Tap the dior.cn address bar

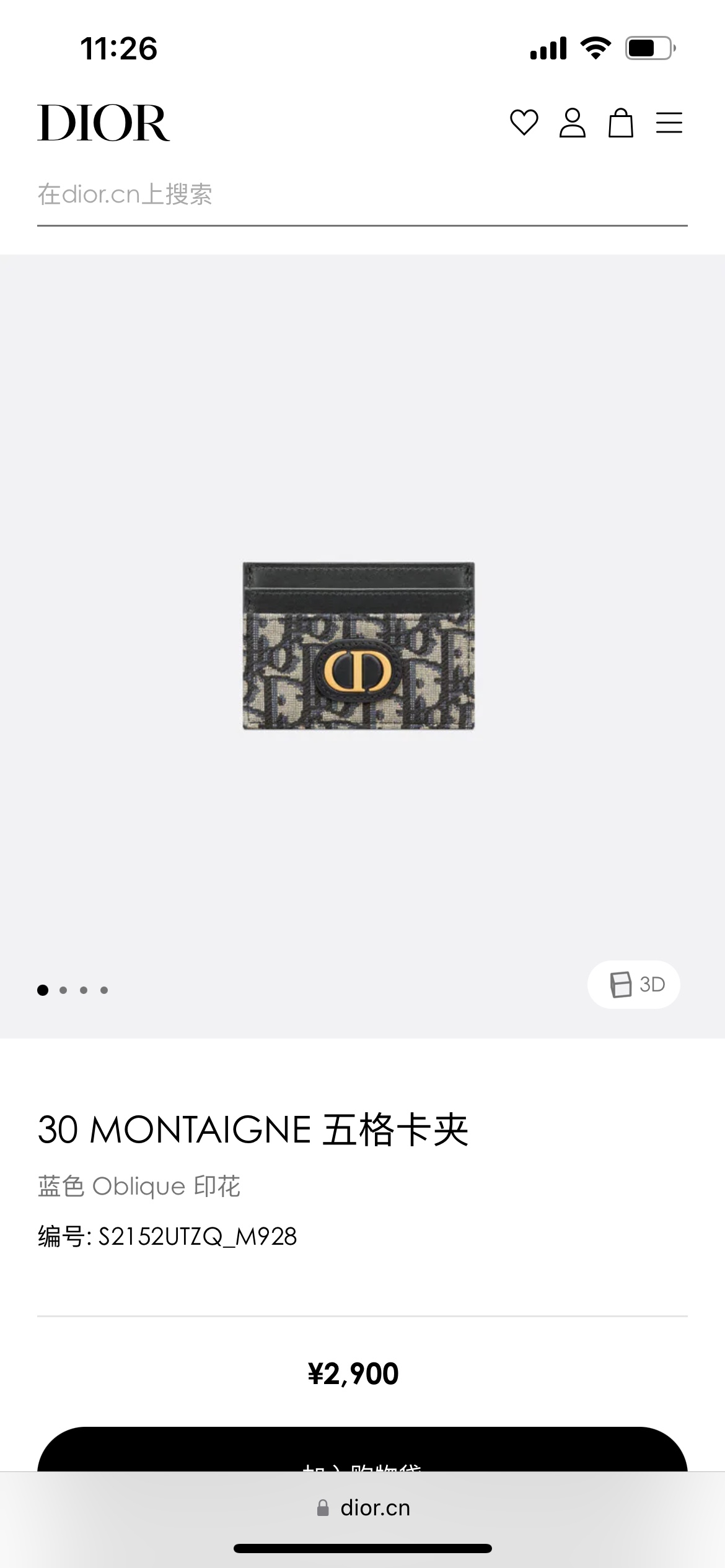click(x=363, y=1508)
